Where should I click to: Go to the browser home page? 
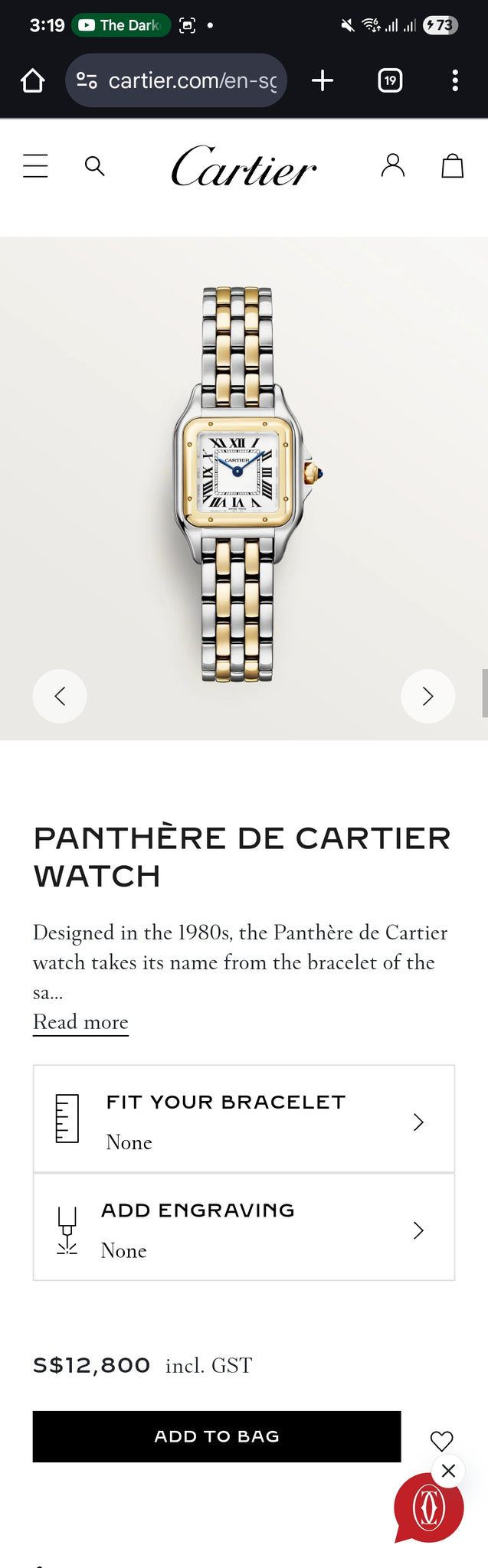coord(32,80)
